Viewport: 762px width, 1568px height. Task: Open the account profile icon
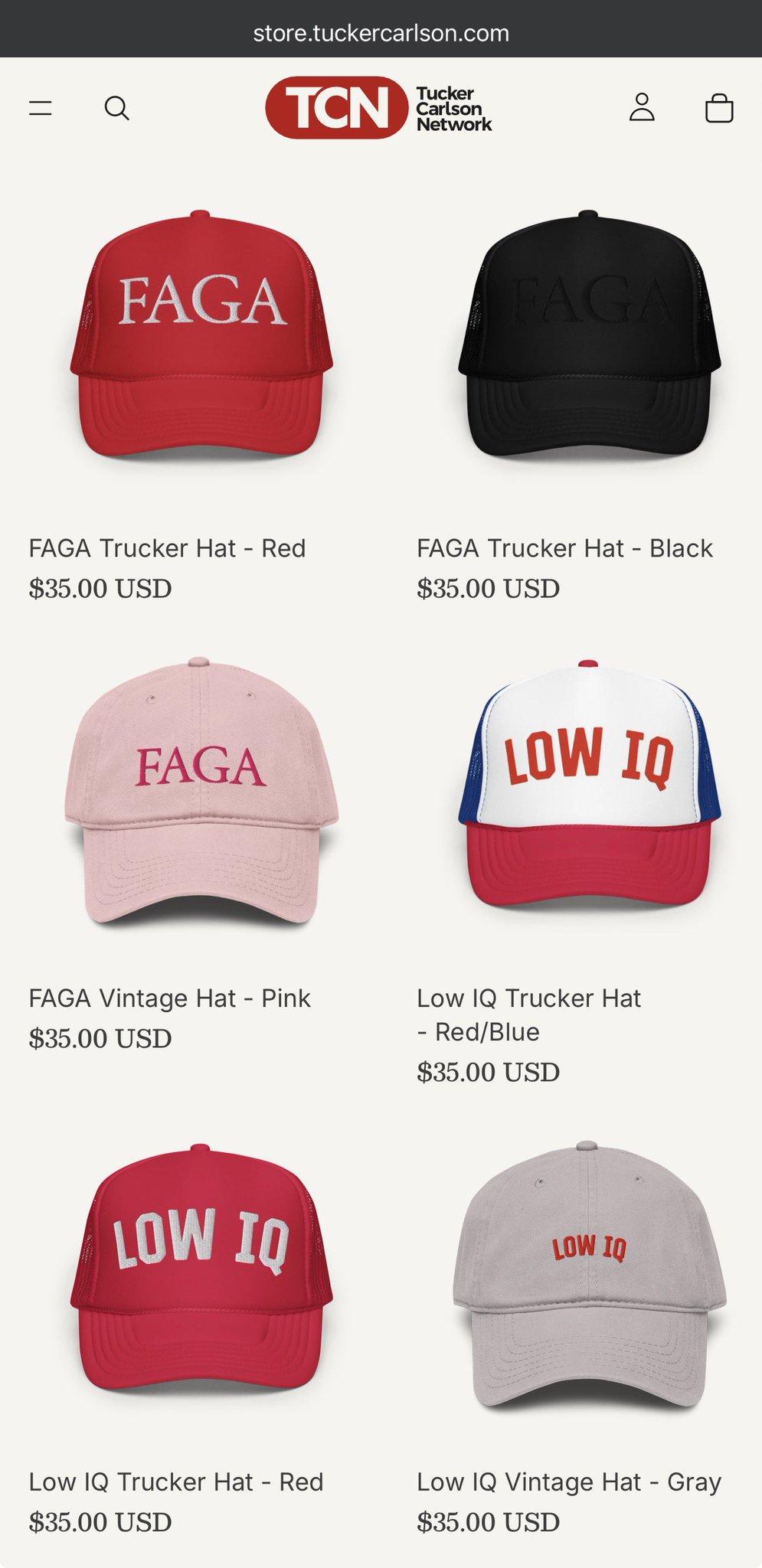642,107
